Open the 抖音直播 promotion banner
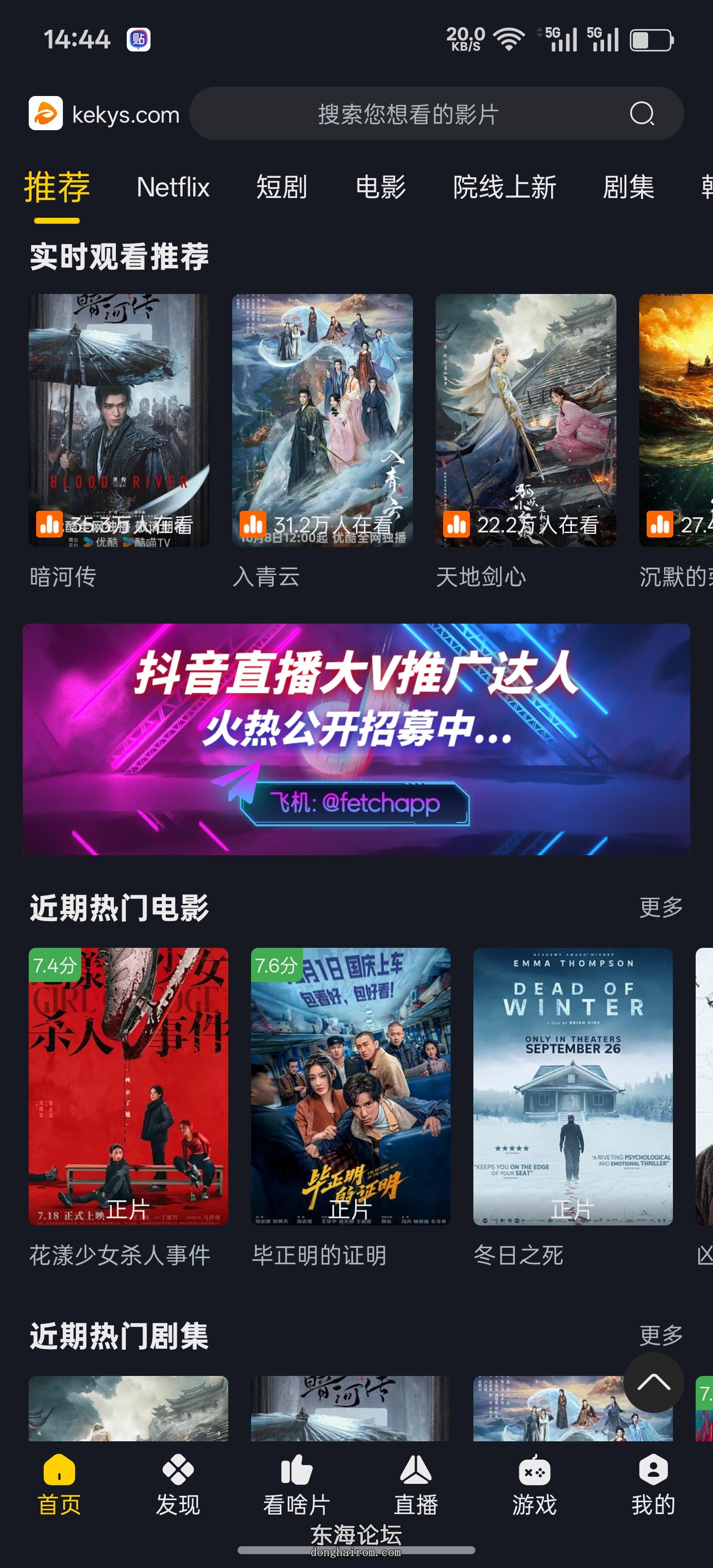Image resolution: width=713 pixels, height=1568 pixels. (x=356, y=739)
